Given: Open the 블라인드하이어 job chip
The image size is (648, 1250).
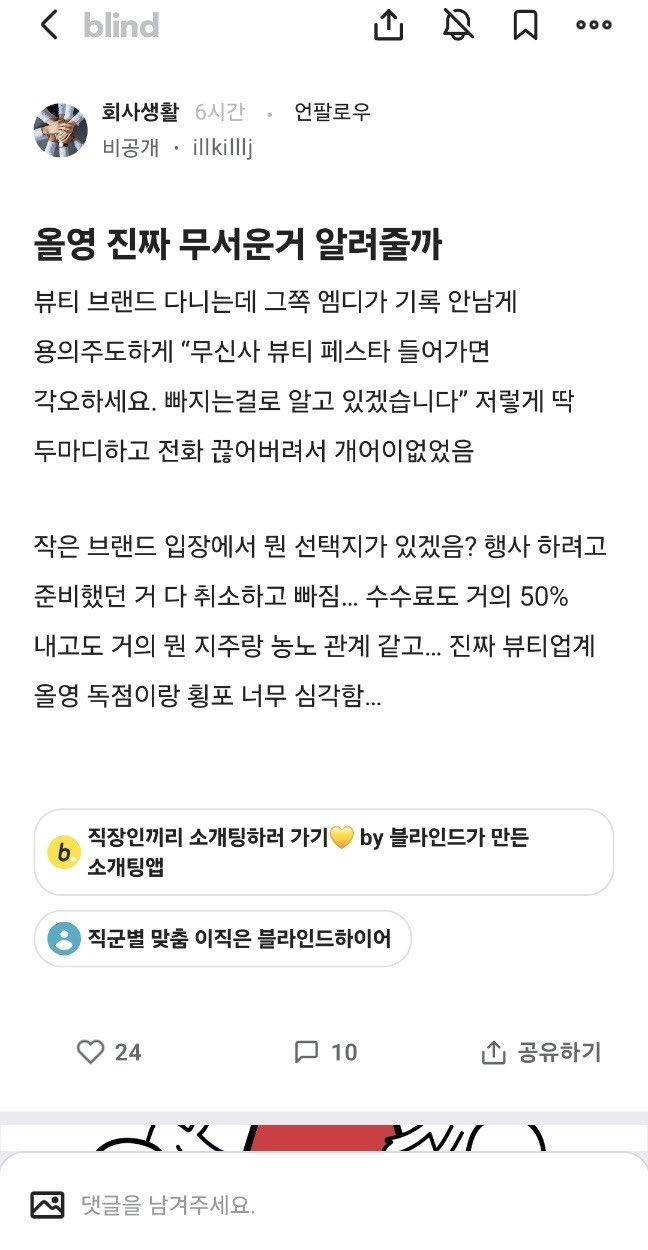Looking at the screenshot, I should click(223, 938).
